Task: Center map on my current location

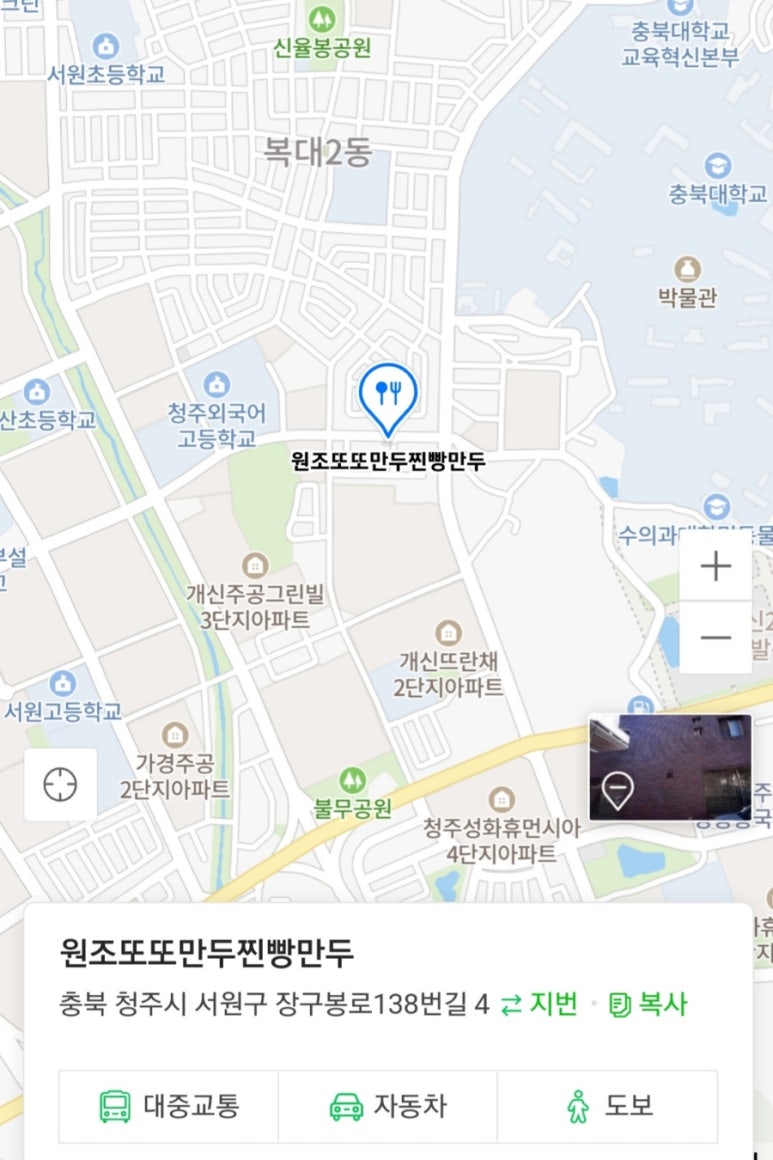Action: 61,785
